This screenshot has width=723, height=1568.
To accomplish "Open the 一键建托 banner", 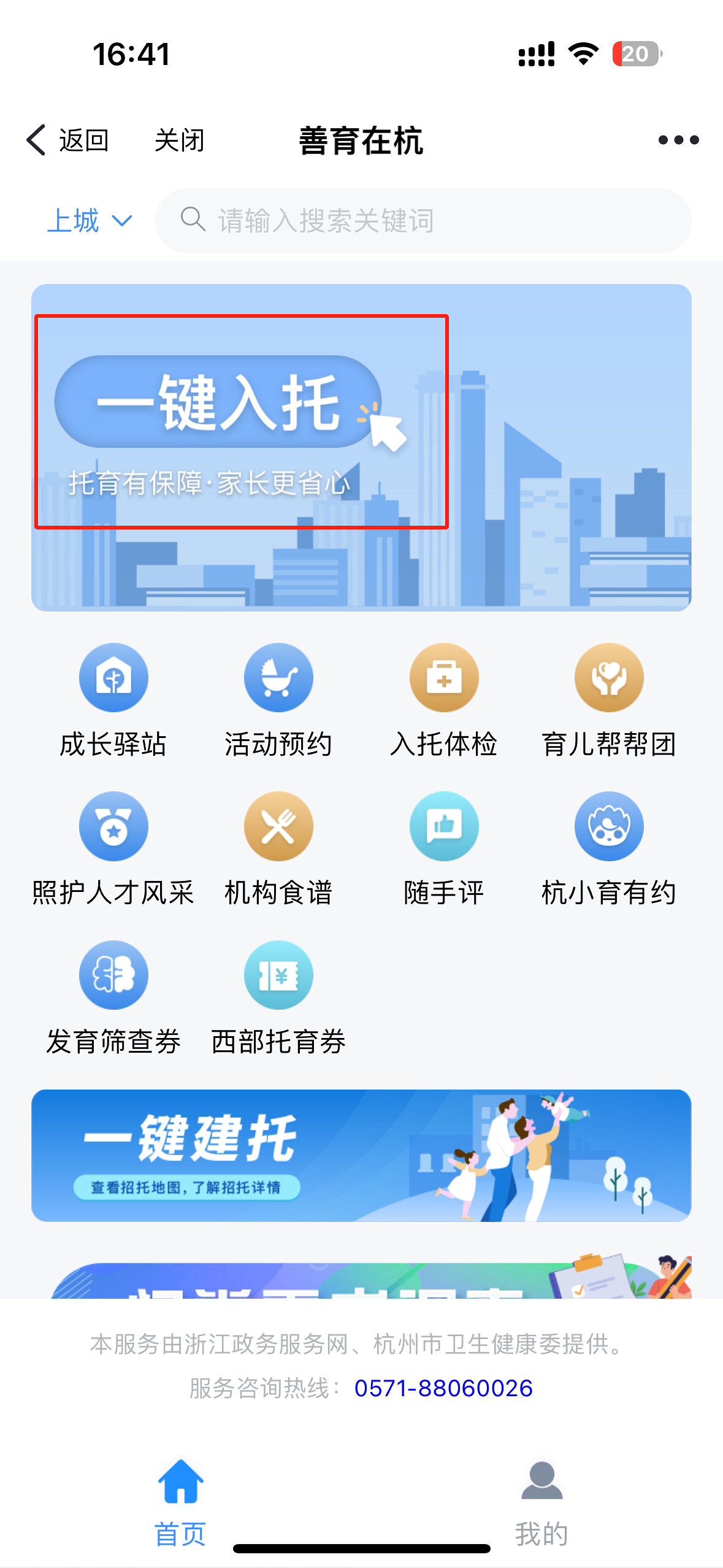I will pos(361,1155).
